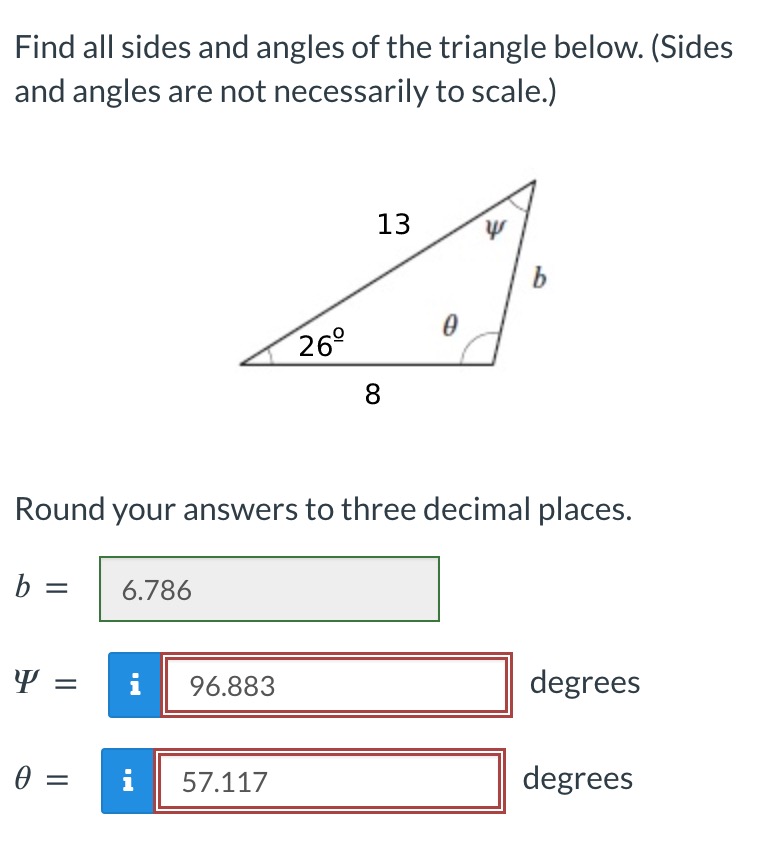Click the θ angle mark in the triangle
This screenshot has height=844, width=776.
(449, 324)
